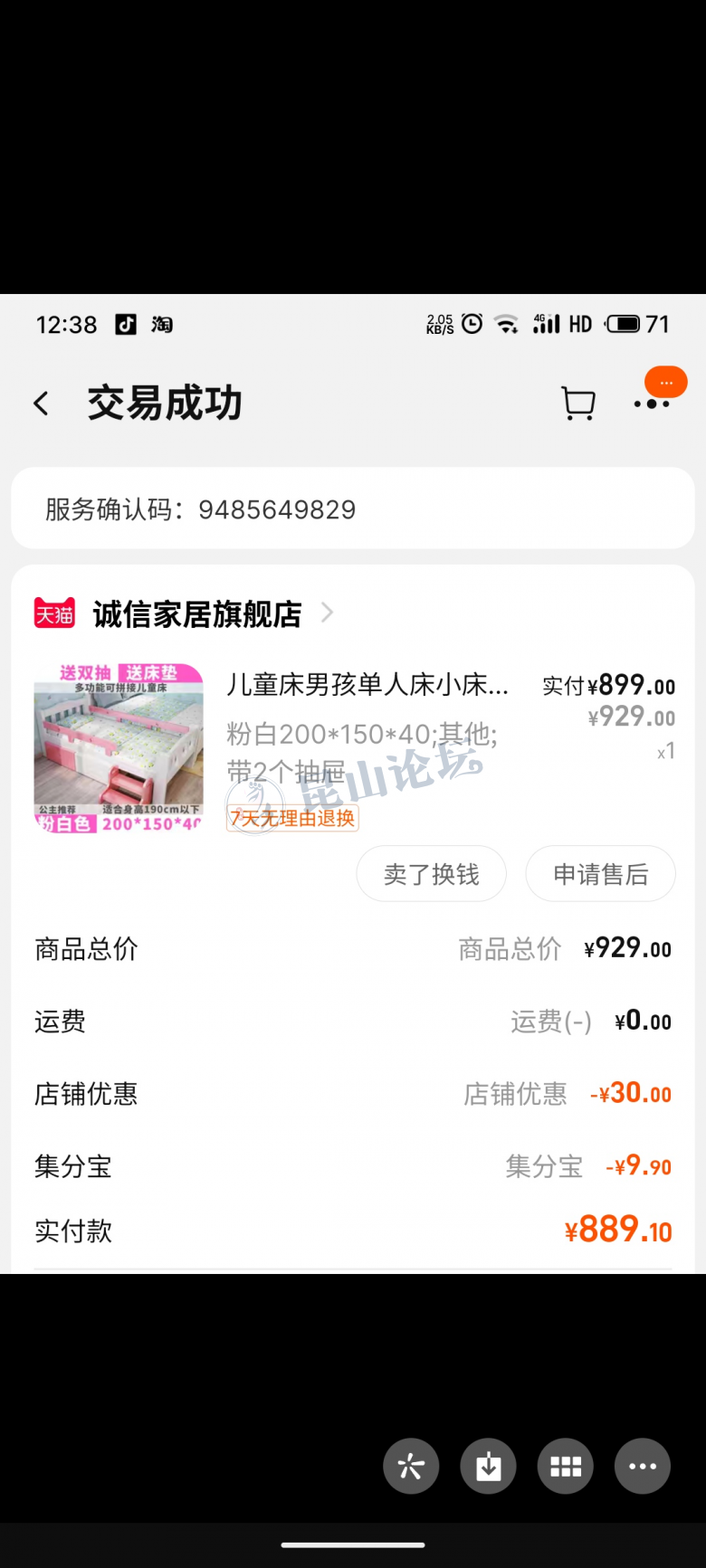Tap the 卖了换钱 button
This screenshot has height=1568, width=706.
[x=431, y=874]
